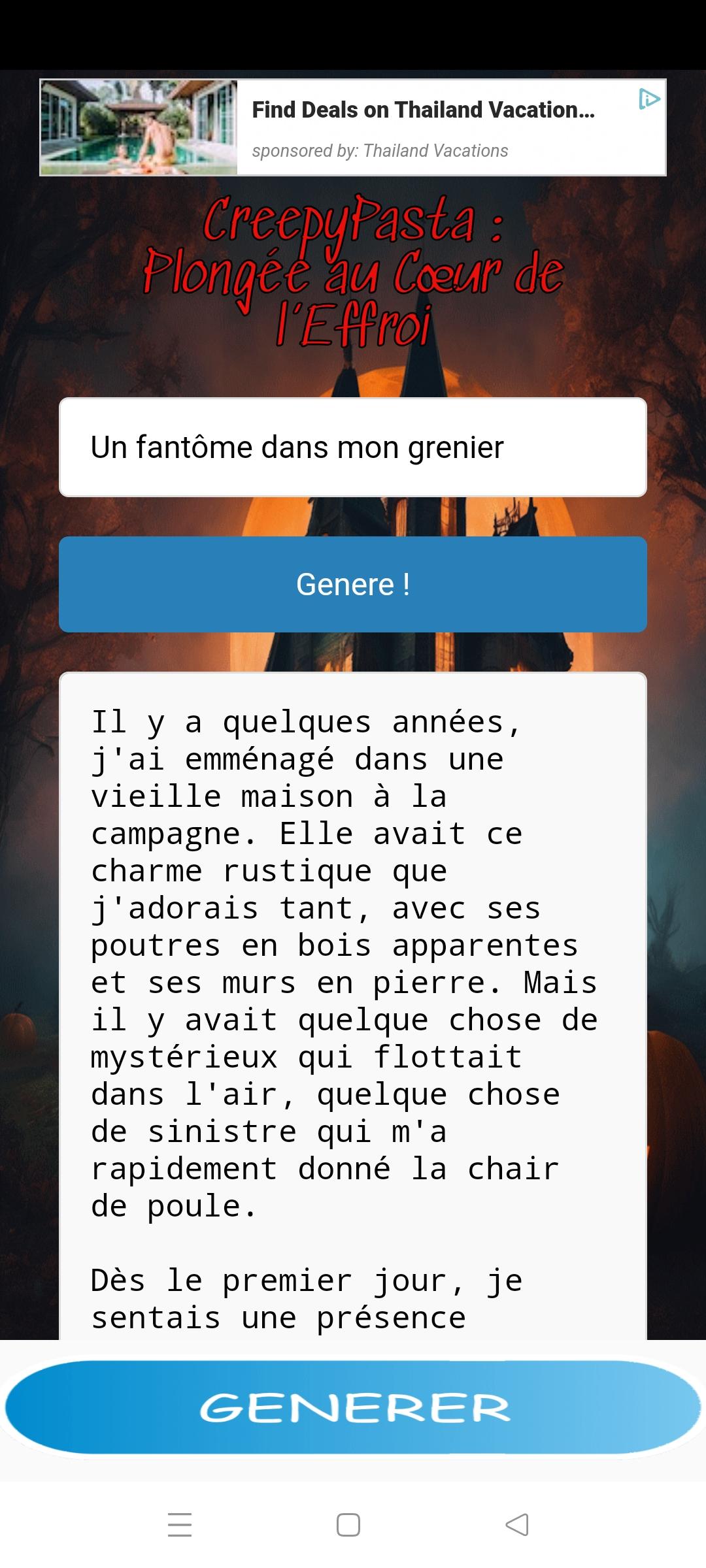The height and width of the screenshot is (1568, 706).
Task: Open the Thailand Vacations ad banner
Action: tap(422, 128)
